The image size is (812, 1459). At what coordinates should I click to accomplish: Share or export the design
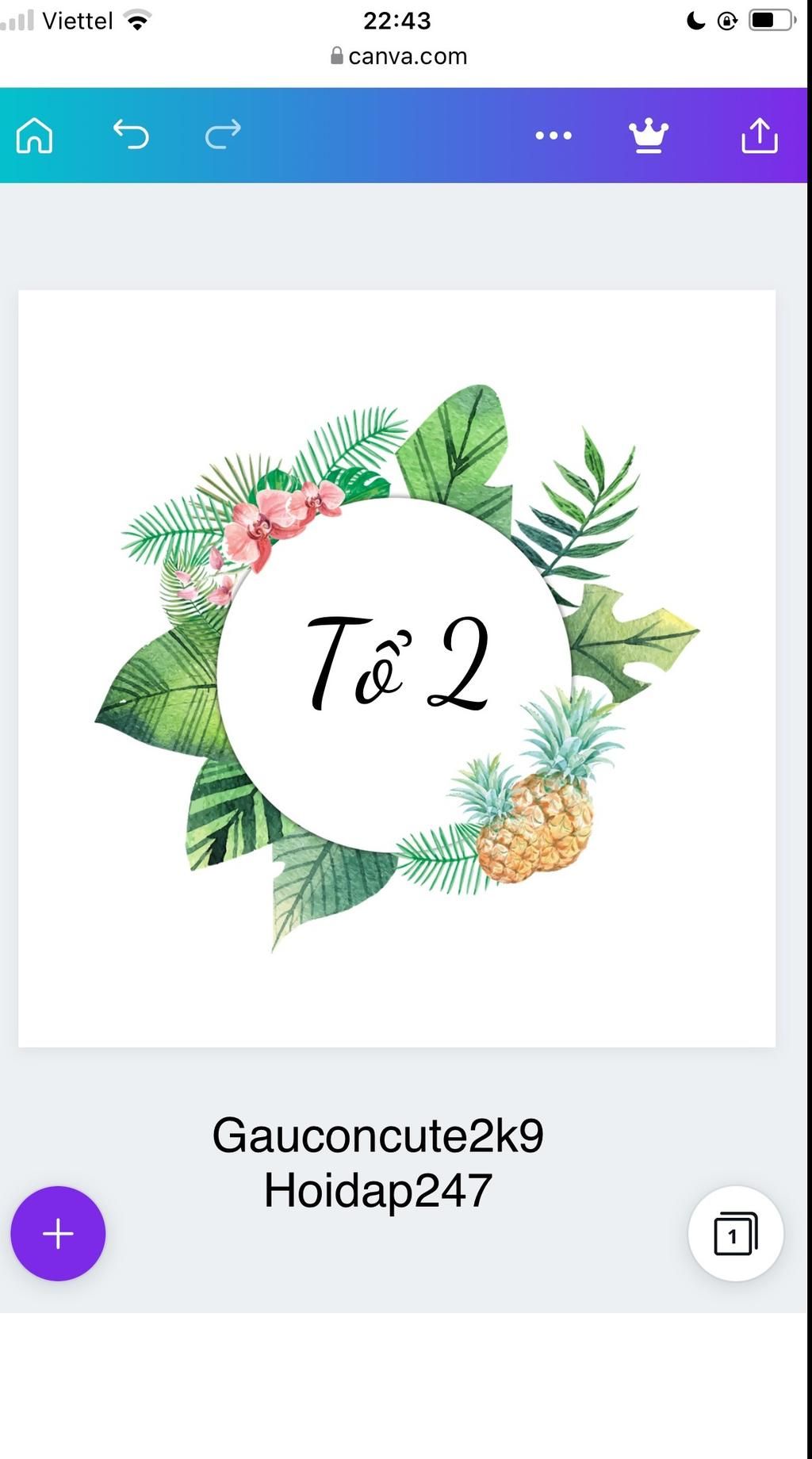(x=759, y=135)
